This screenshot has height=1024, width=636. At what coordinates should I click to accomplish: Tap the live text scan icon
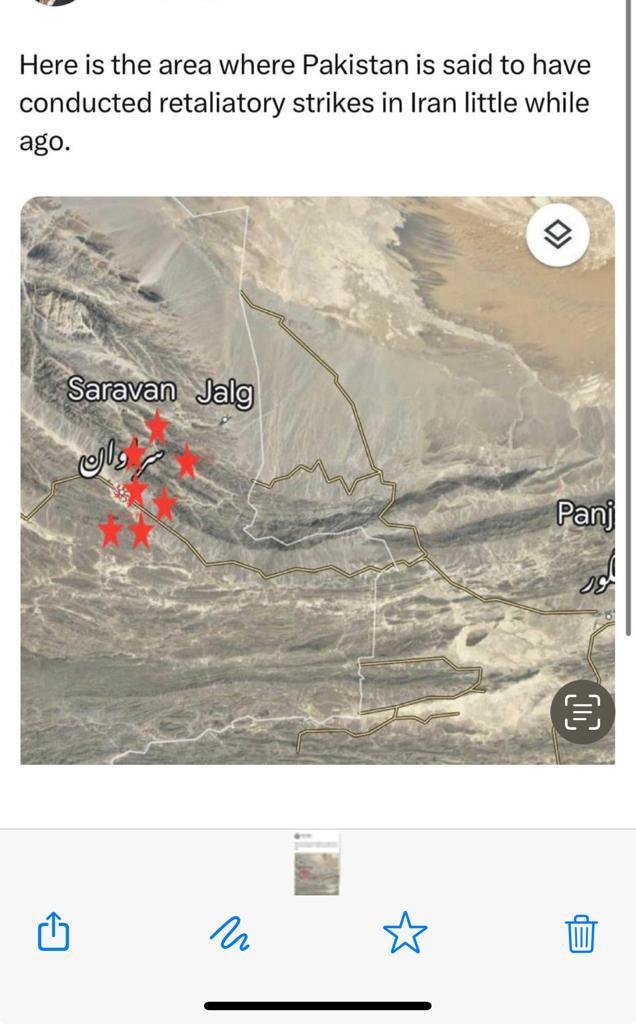click(x=582, y=711)
